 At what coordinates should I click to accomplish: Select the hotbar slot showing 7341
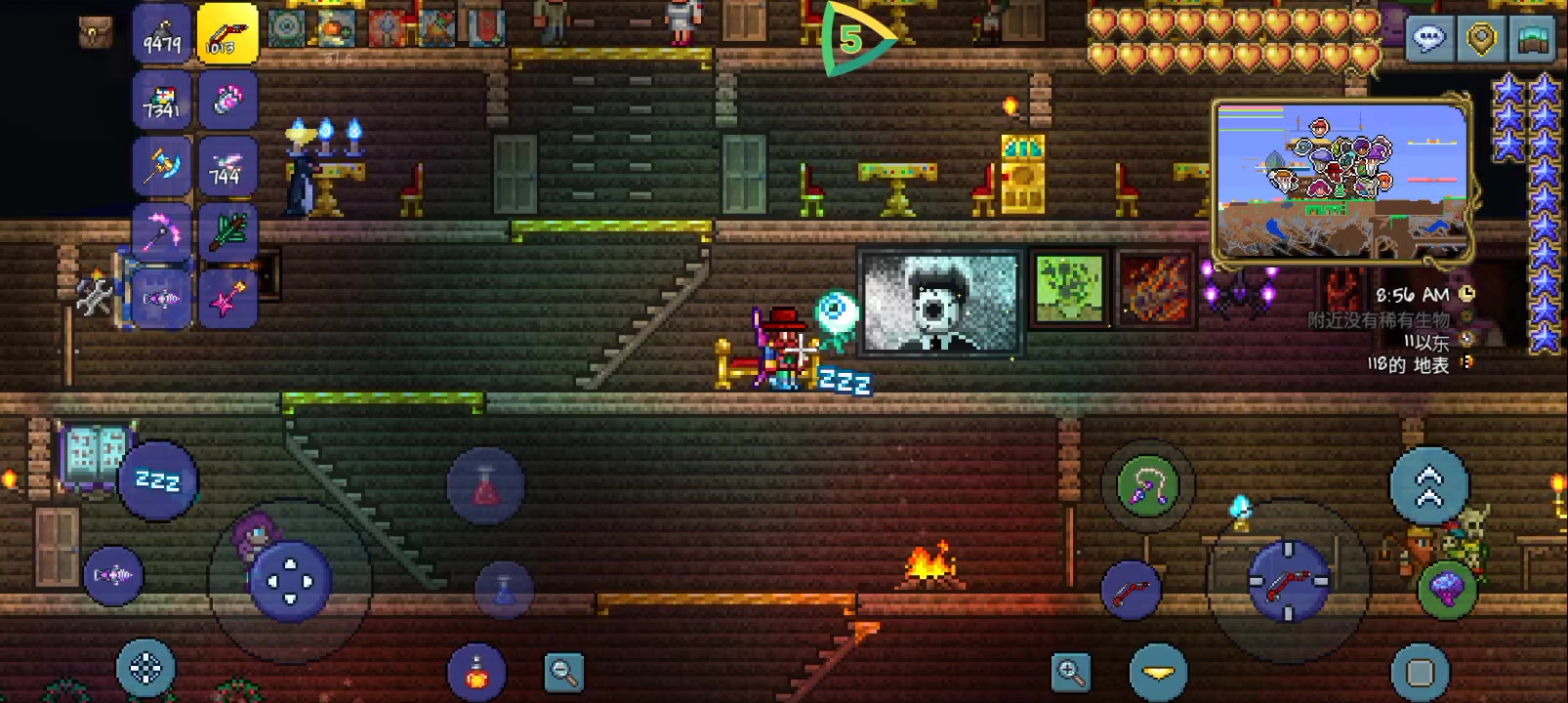(162, 101)
